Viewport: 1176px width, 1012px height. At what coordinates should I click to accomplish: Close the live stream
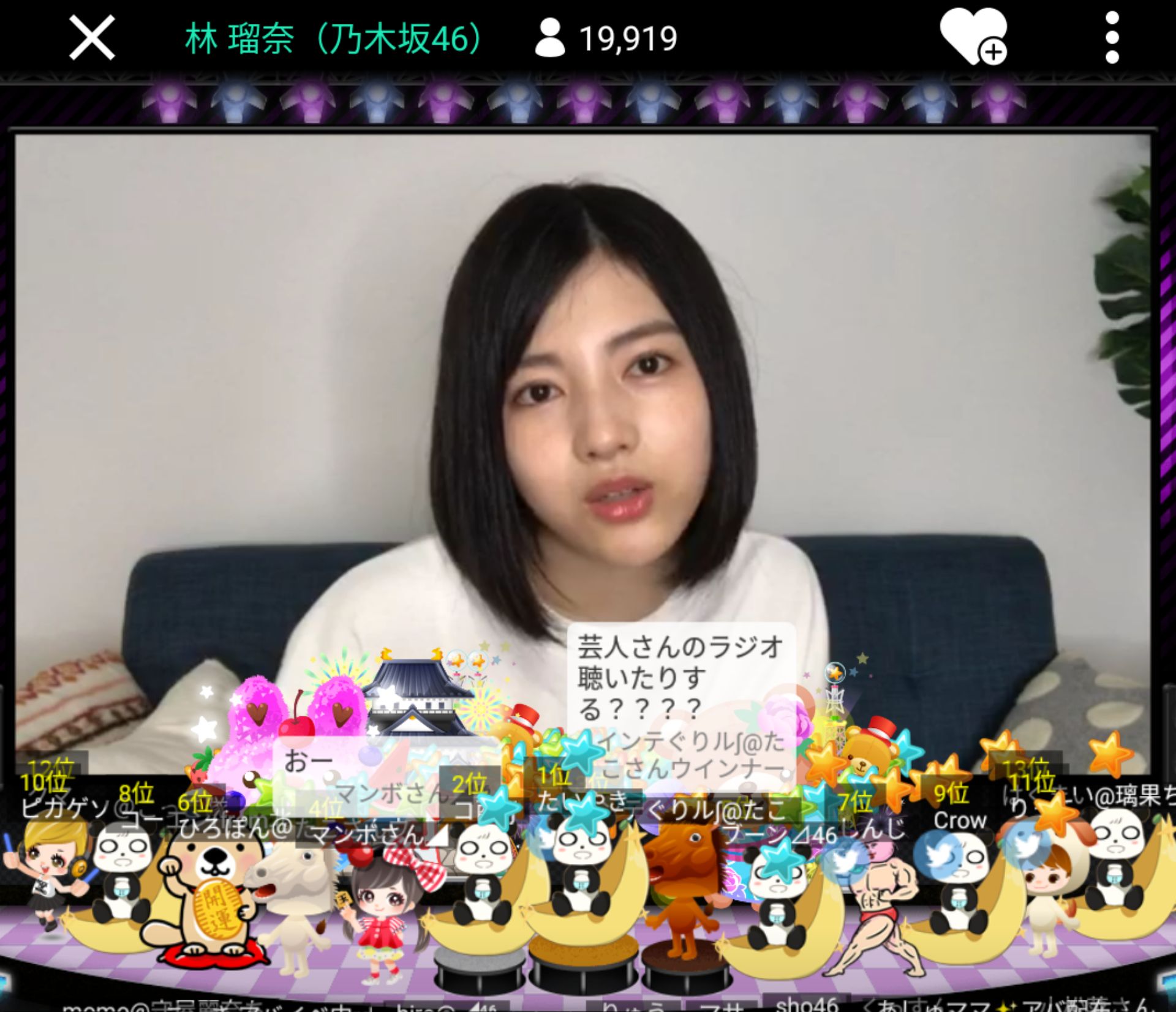tap(92, 38)
